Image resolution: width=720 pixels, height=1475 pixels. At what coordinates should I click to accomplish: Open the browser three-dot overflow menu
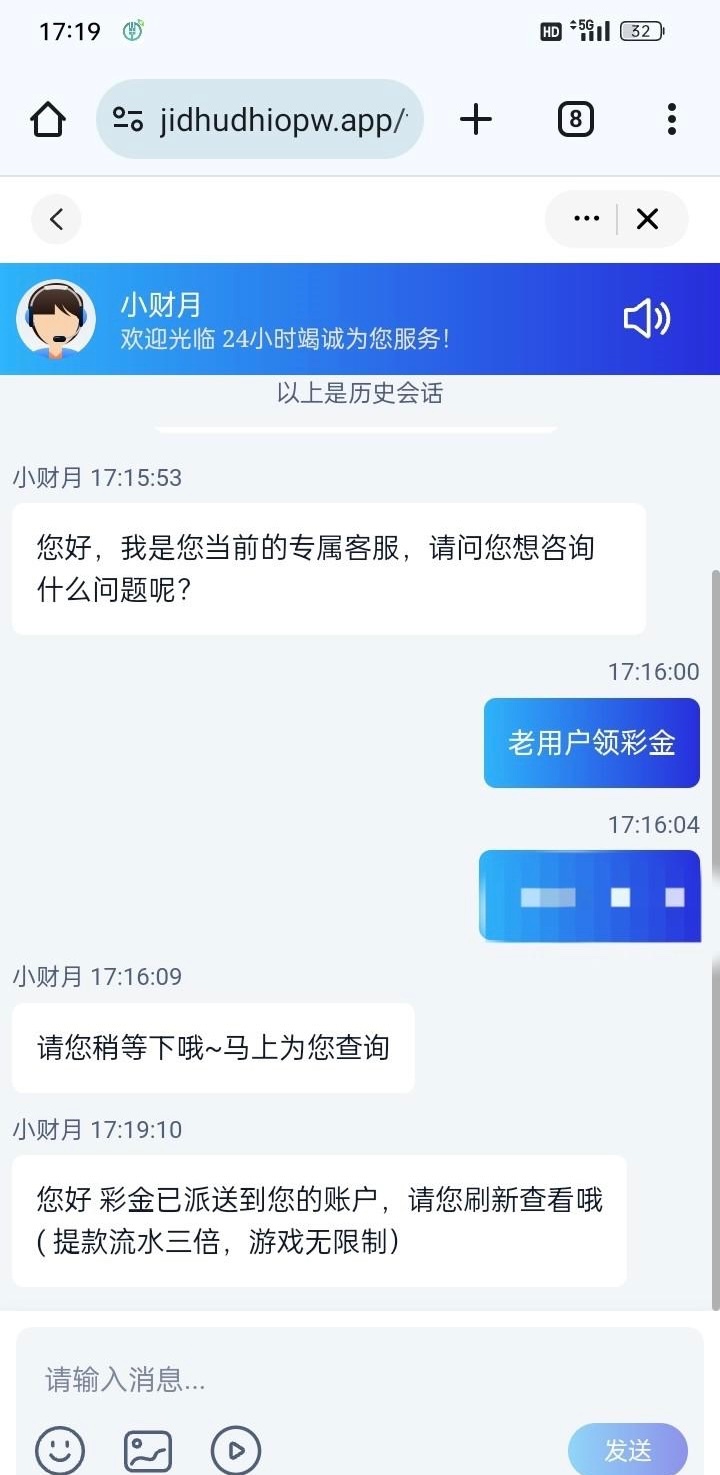click(x=671, y=120)
